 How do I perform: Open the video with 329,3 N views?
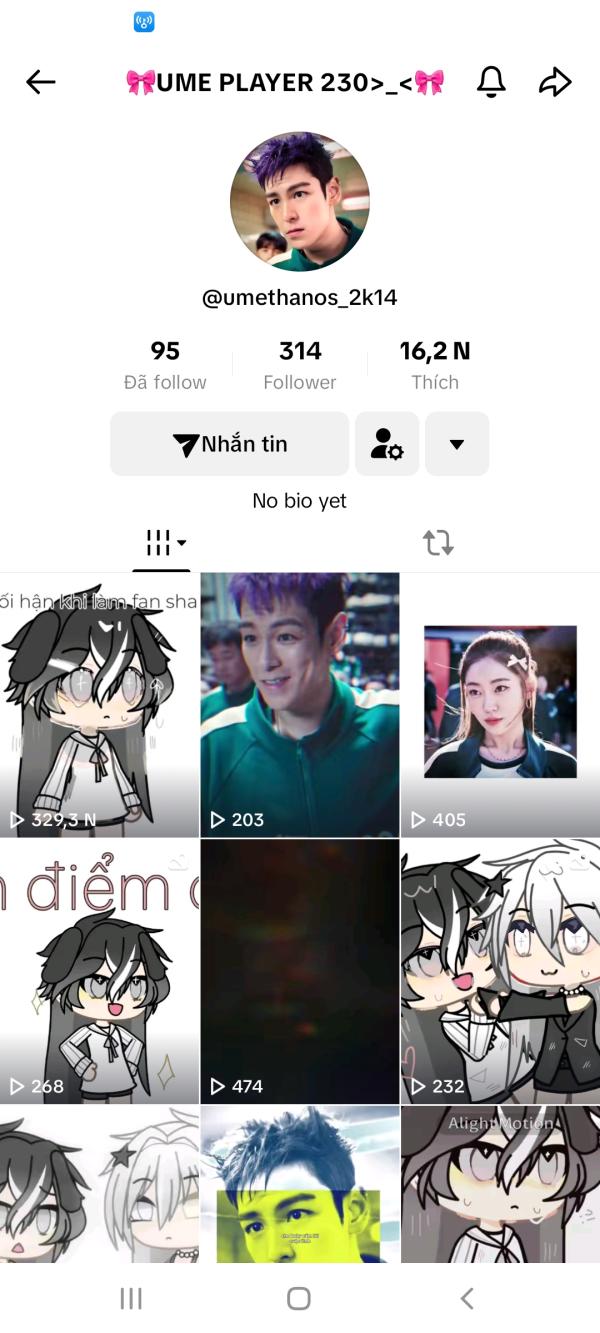(x=99, y=705)
